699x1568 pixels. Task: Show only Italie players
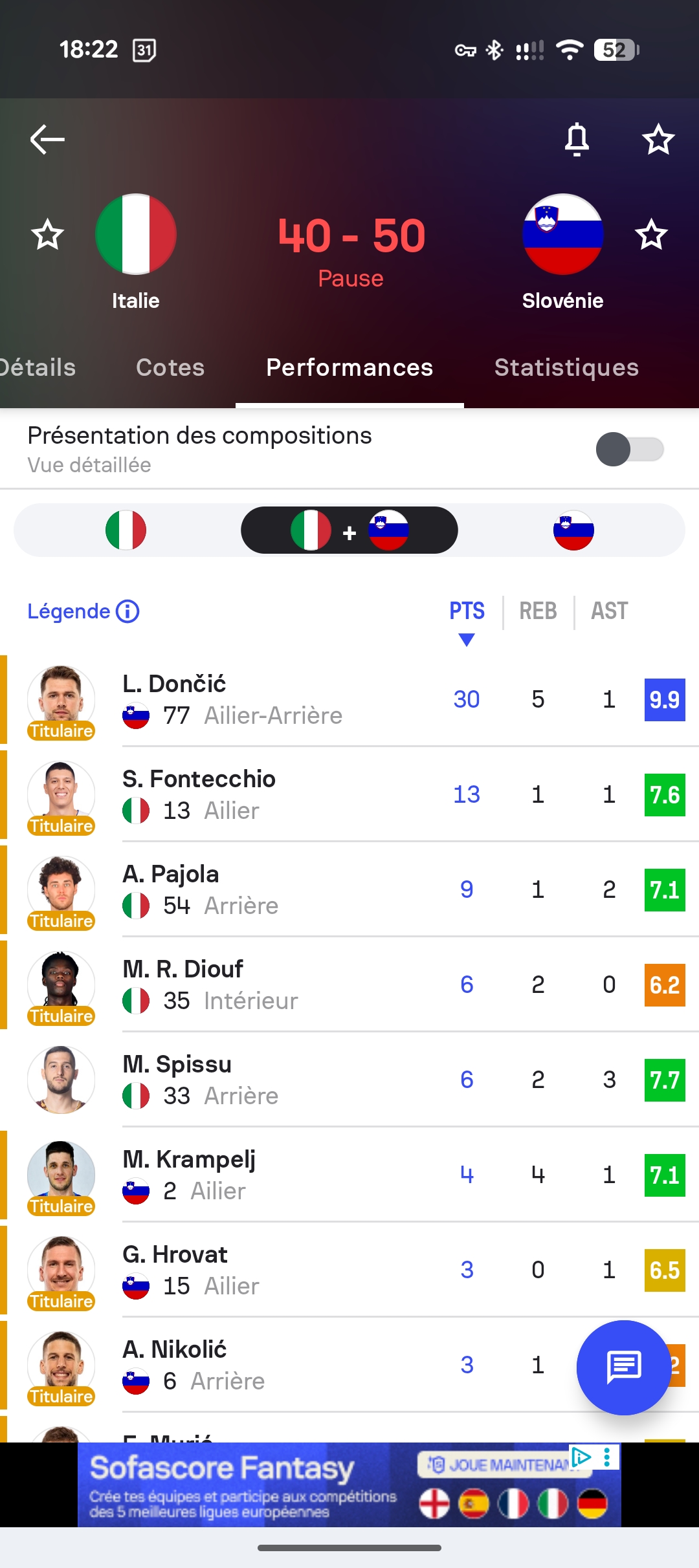tap(126, 530)
